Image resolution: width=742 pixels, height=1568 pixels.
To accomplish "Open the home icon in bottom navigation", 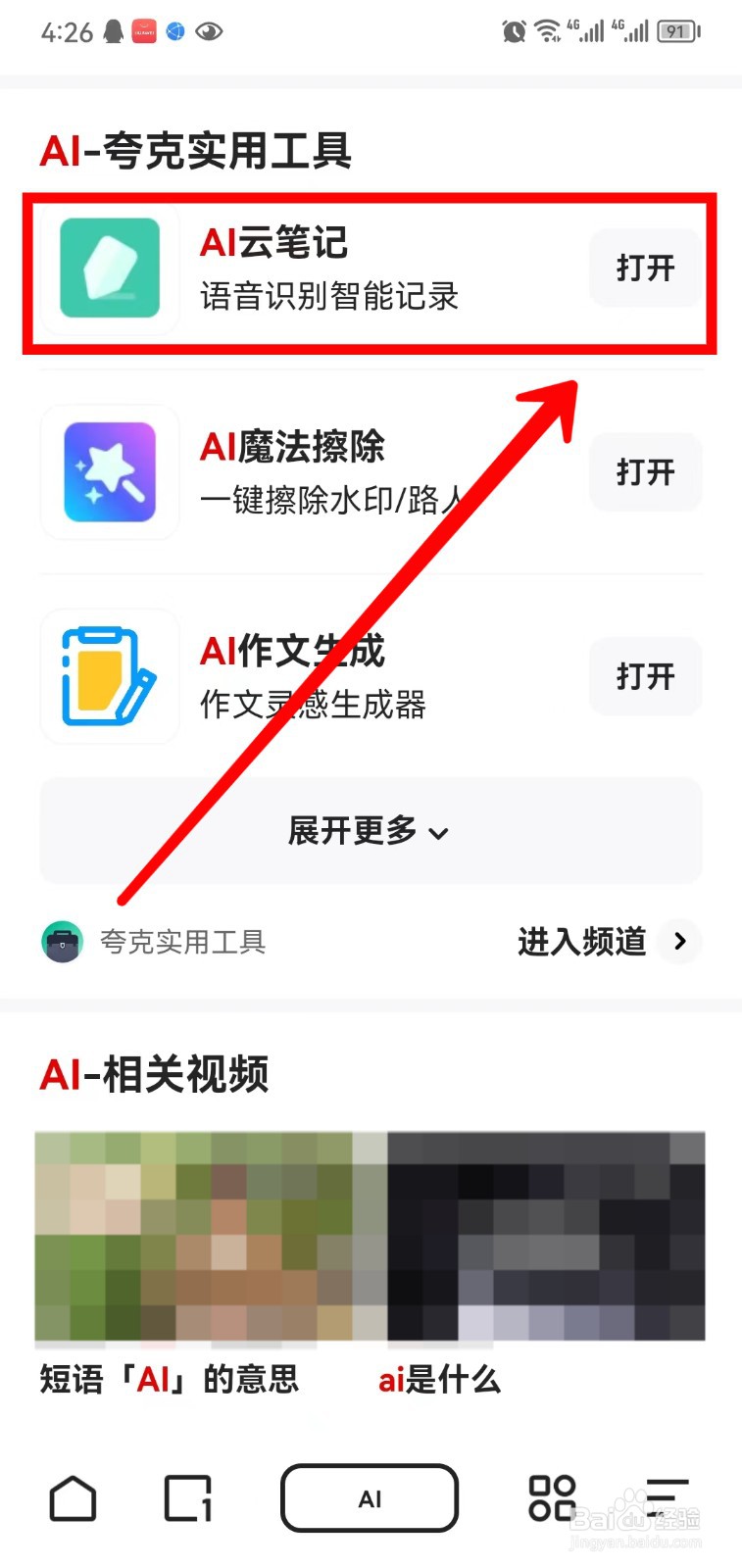I will tap(74, 1497).
